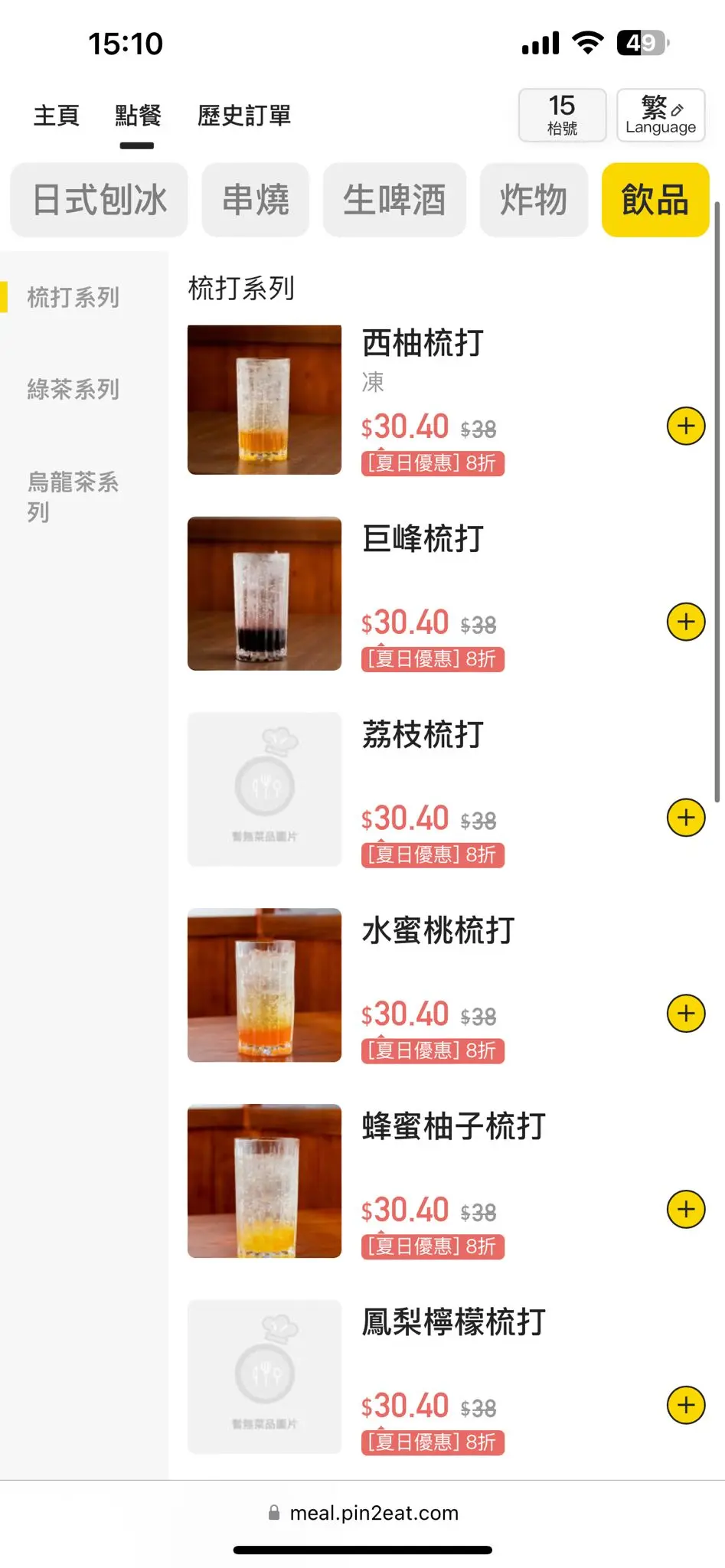725x1568 pixels.
Task: Browse the 炸物 category
Action: tap(534, 200)
